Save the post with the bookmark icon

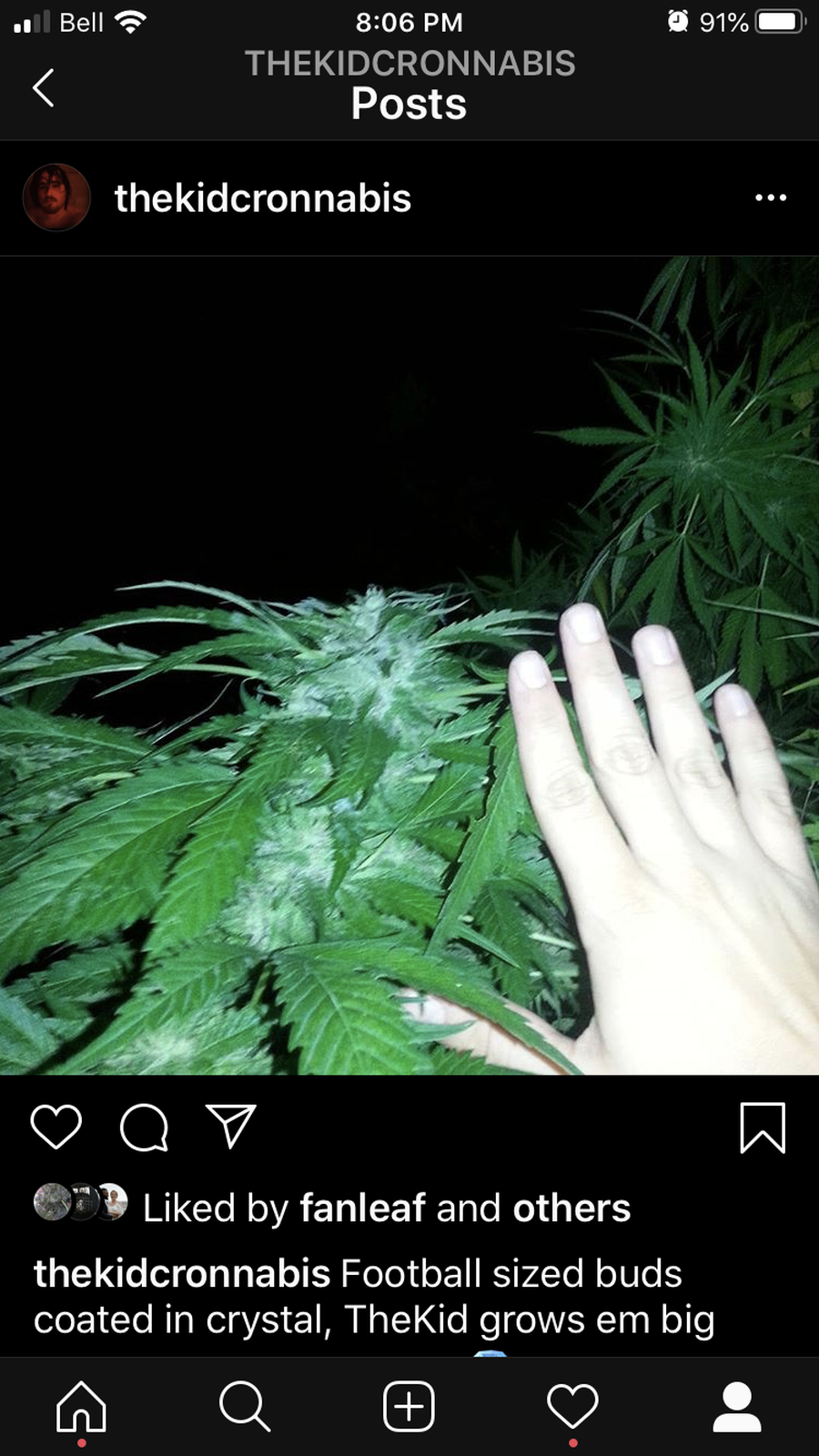(x=762, y=1127)
